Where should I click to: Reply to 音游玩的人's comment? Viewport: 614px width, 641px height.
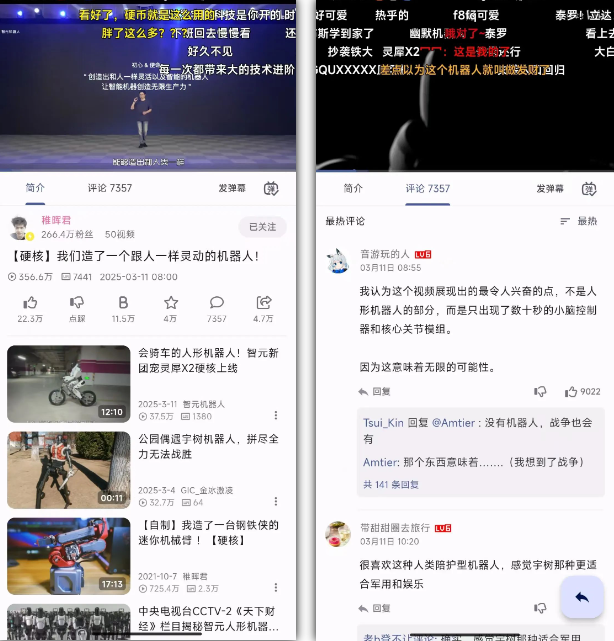(x=375, y=392)
